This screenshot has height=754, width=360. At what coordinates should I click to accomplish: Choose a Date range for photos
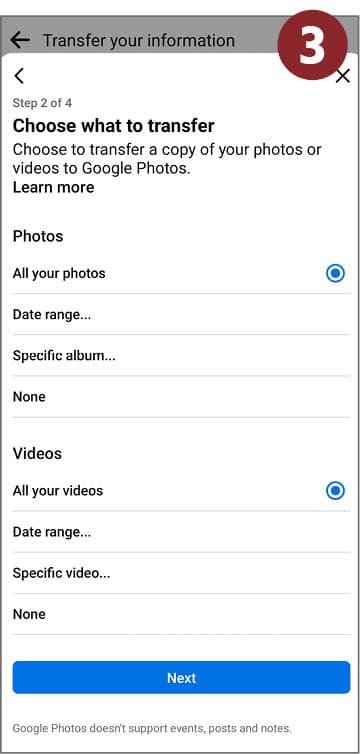pos(181,315)
